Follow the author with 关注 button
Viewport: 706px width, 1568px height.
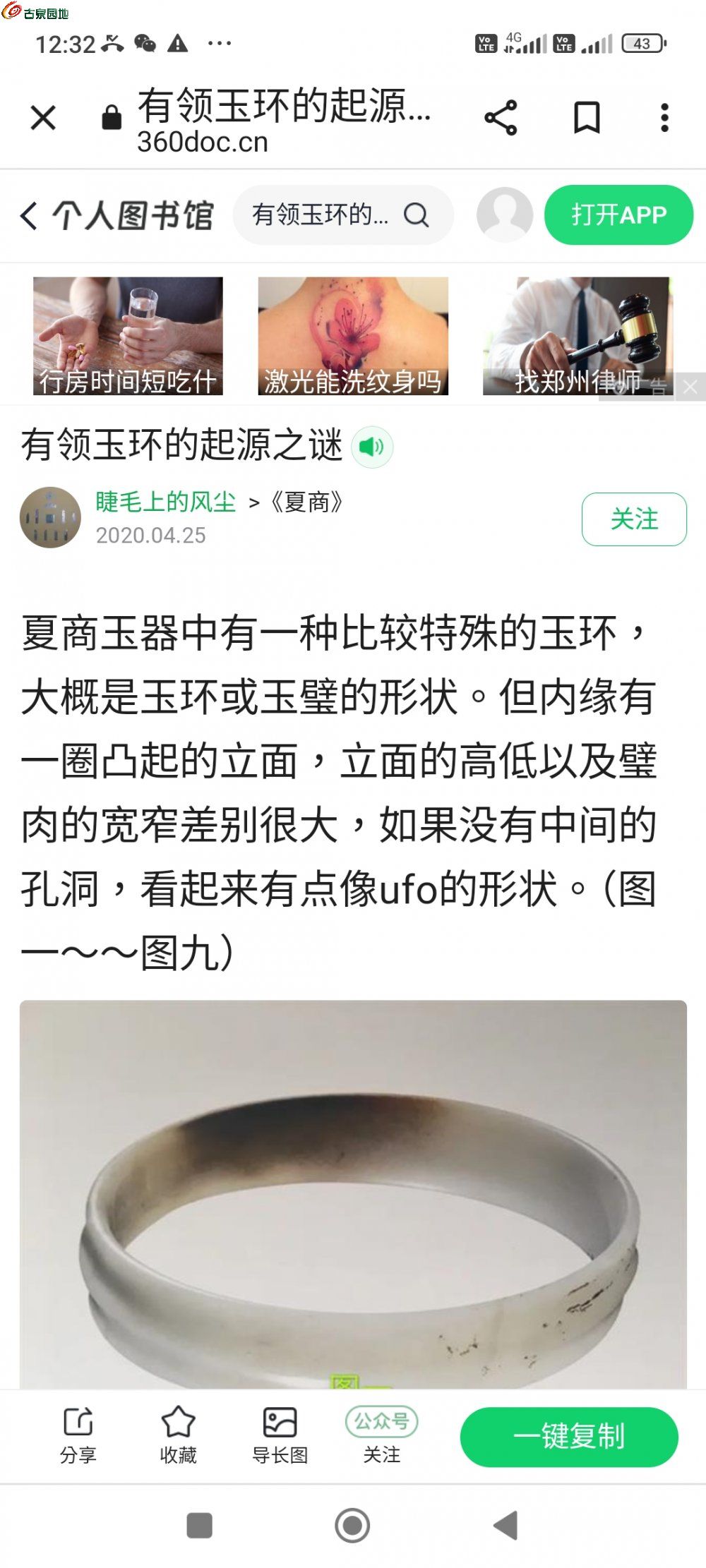634,519
